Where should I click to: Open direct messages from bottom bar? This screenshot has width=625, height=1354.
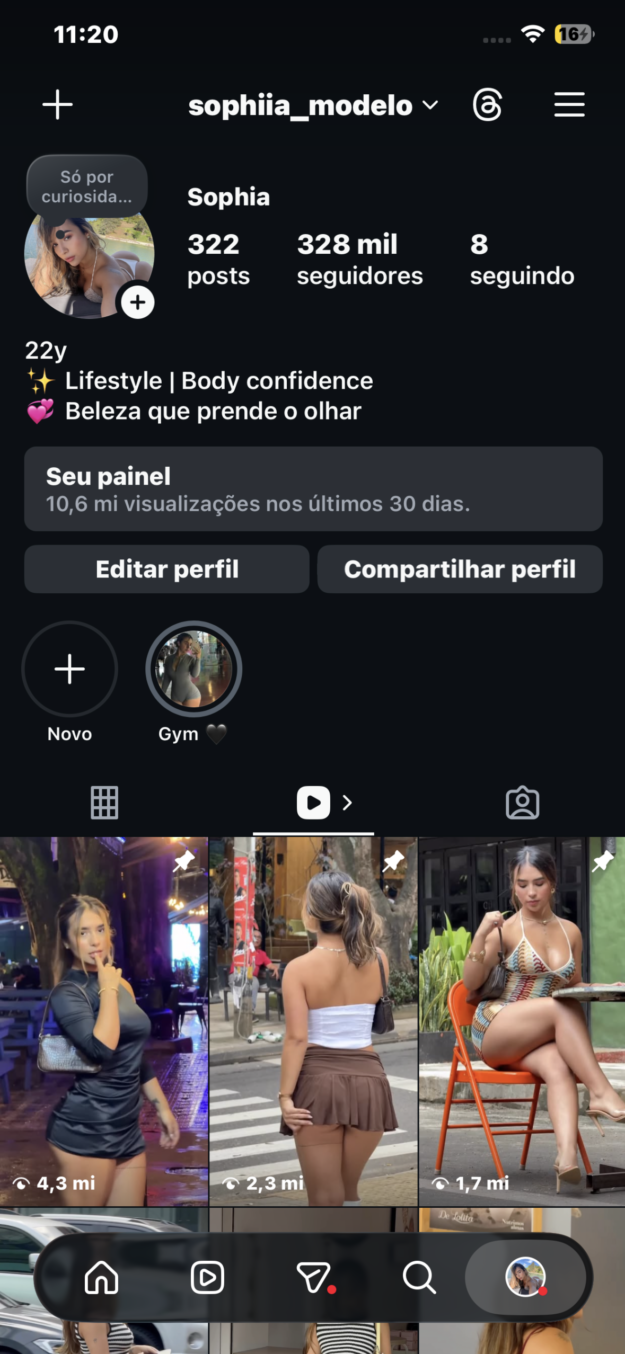[x=313, y=1277]
